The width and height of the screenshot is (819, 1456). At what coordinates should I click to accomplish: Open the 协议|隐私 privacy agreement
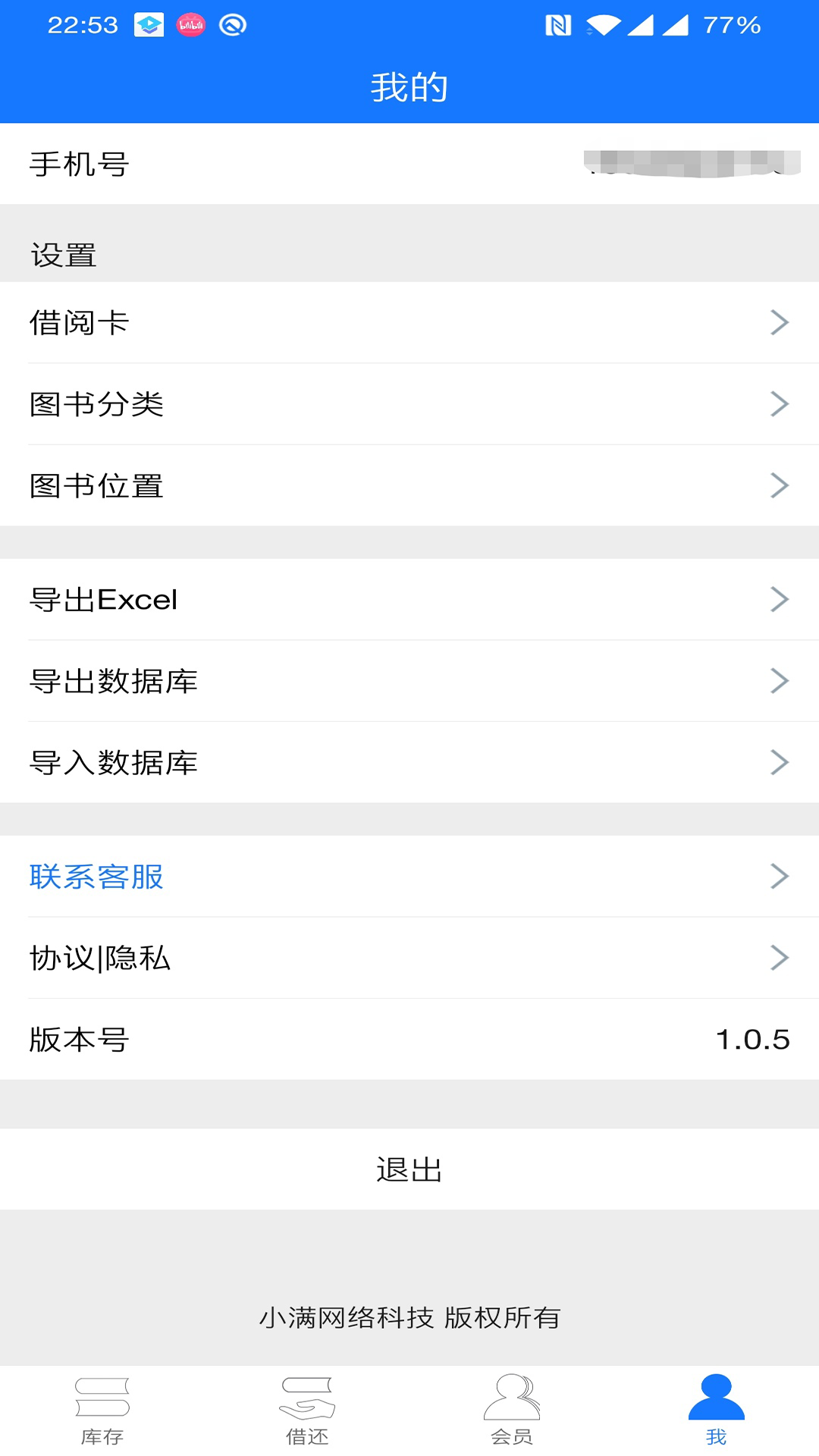(409, 958)
